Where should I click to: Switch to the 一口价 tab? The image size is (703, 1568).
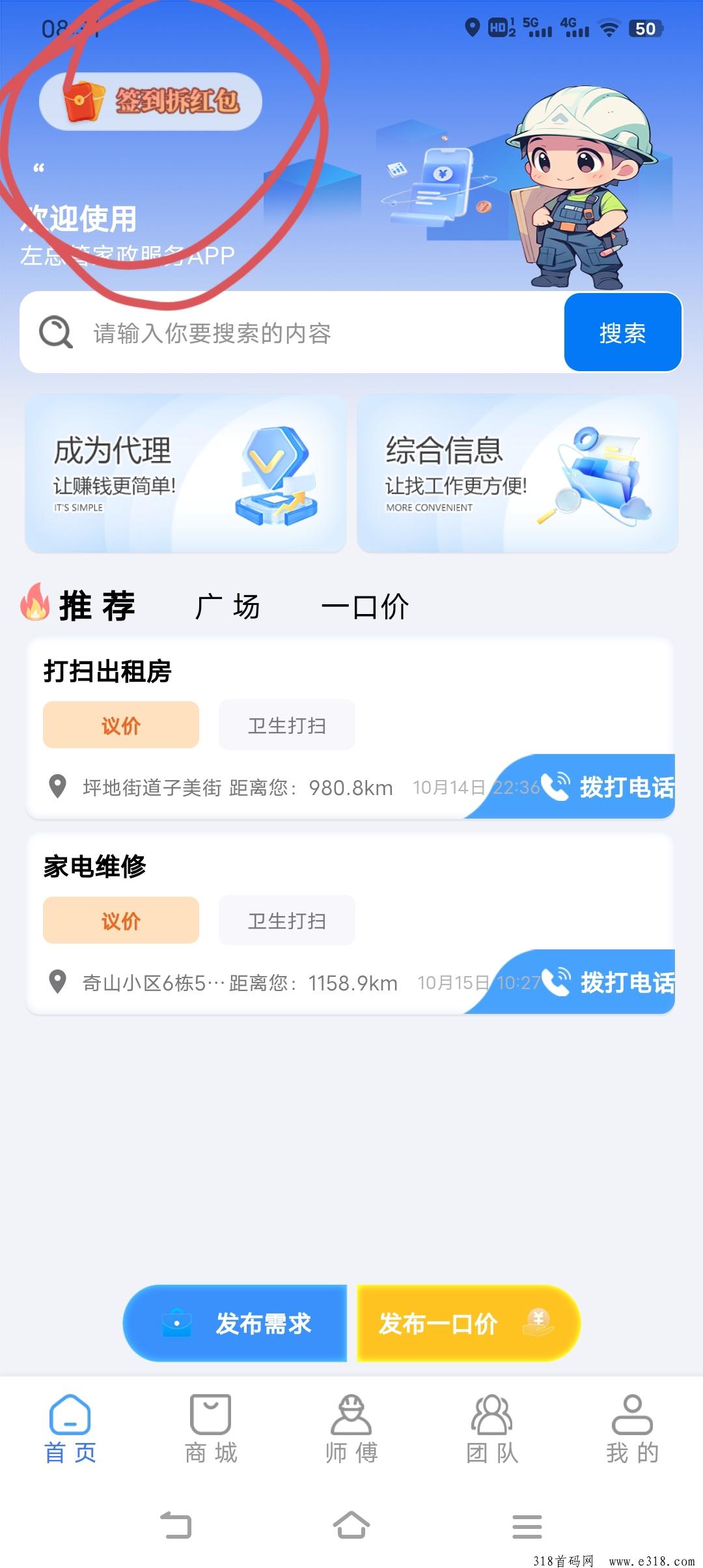pos(365,606)
